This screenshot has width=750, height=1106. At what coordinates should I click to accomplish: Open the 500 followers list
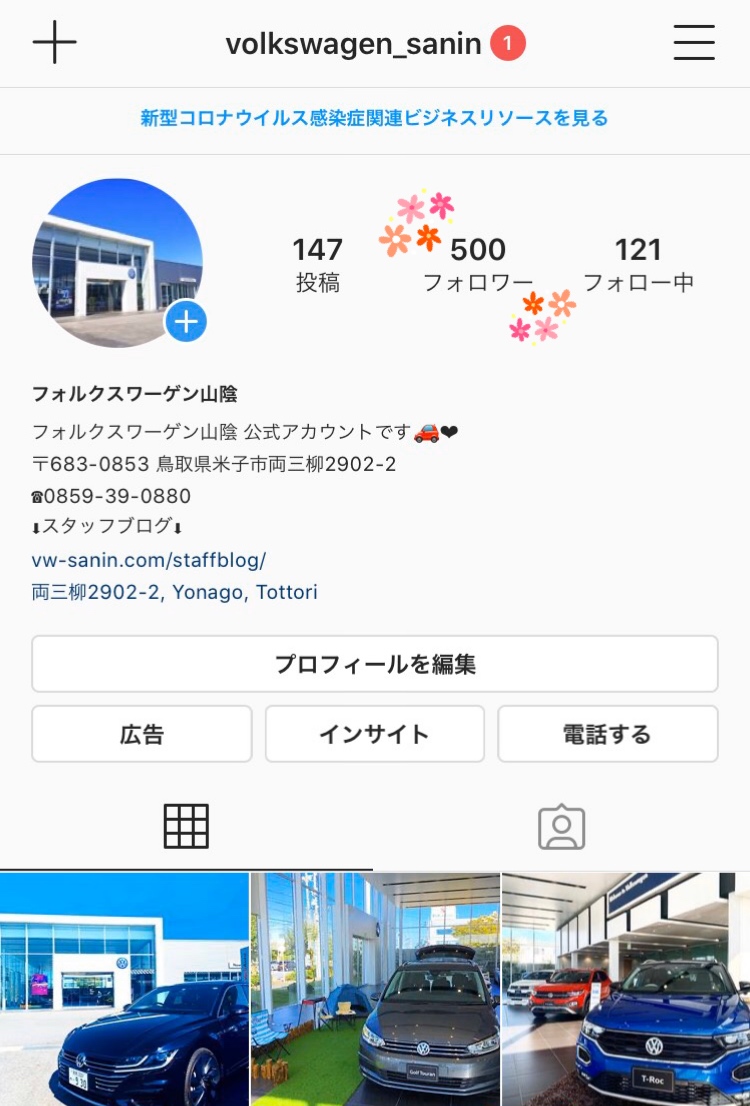point(478,264)
